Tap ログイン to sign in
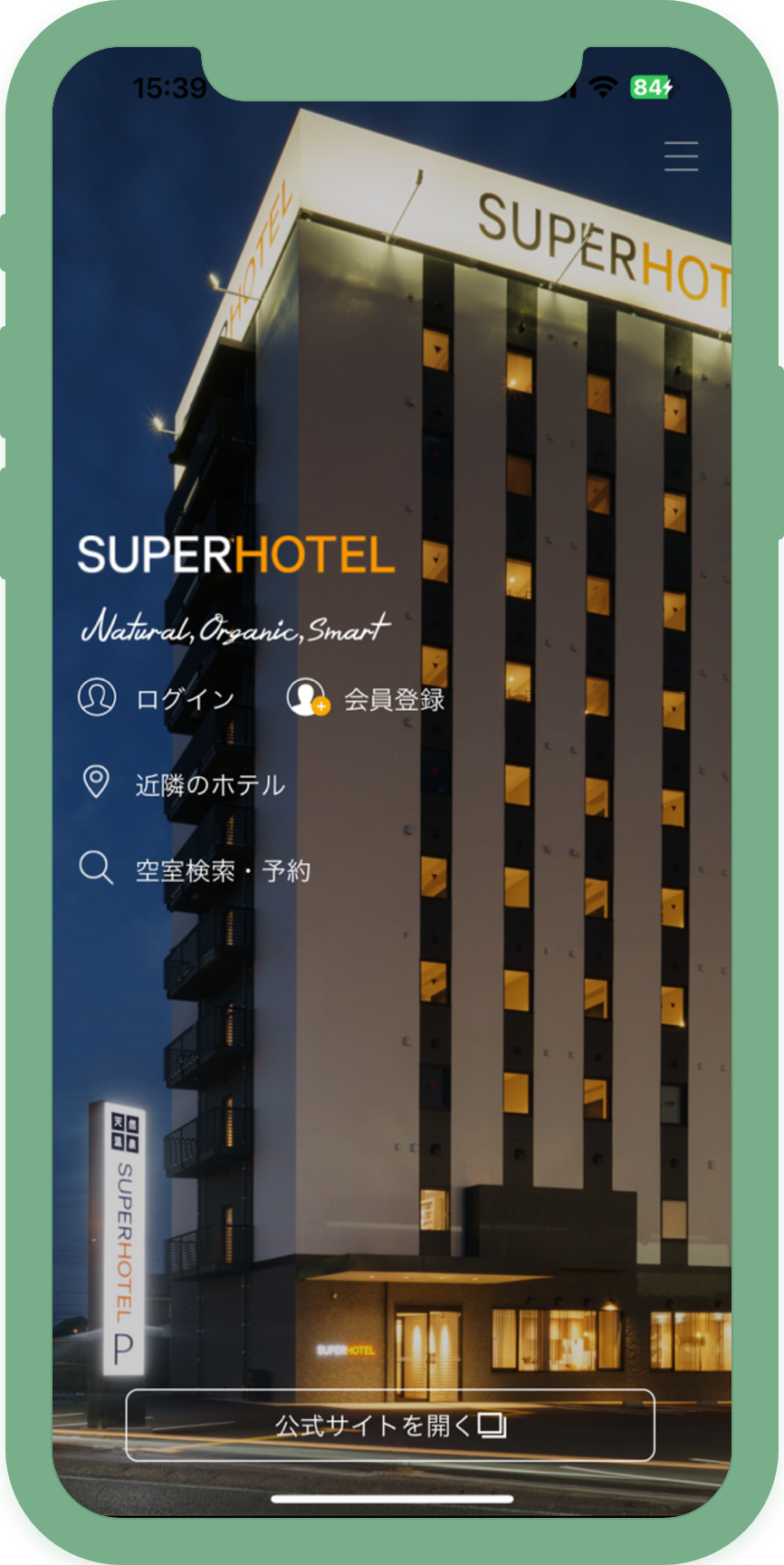 click(158, 698)
